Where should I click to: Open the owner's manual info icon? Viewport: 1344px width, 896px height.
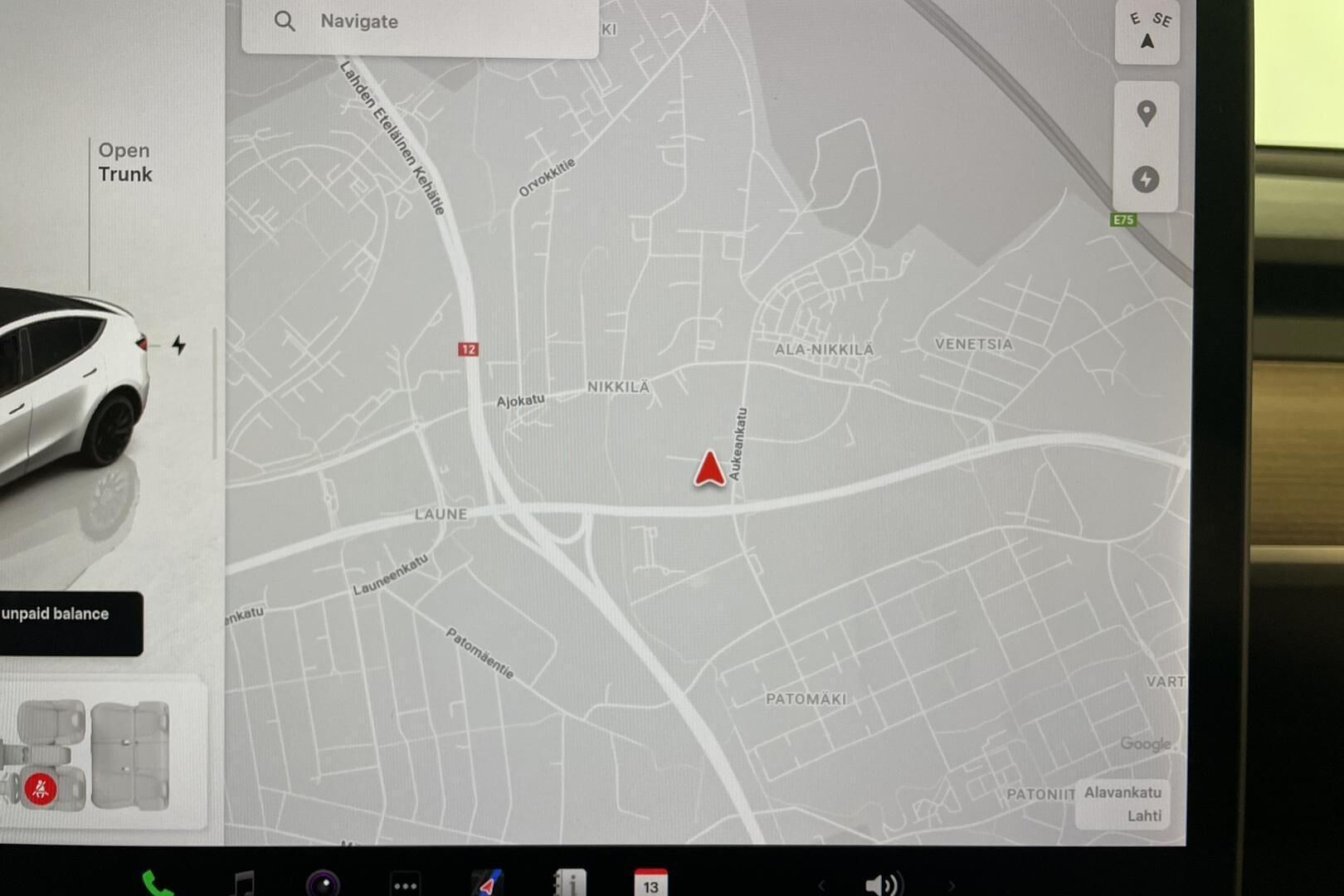[x=570, y=884]
